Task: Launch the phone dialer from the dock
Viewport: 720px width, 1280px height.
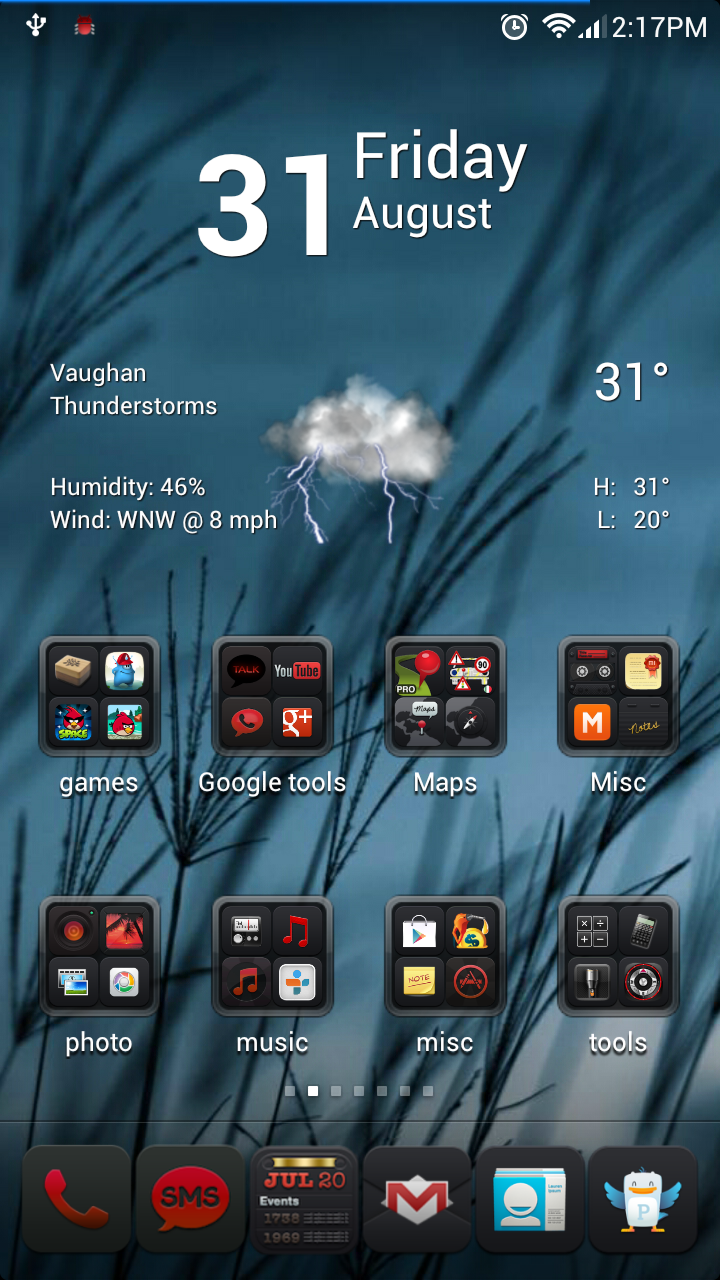Action: (77, 1199)
